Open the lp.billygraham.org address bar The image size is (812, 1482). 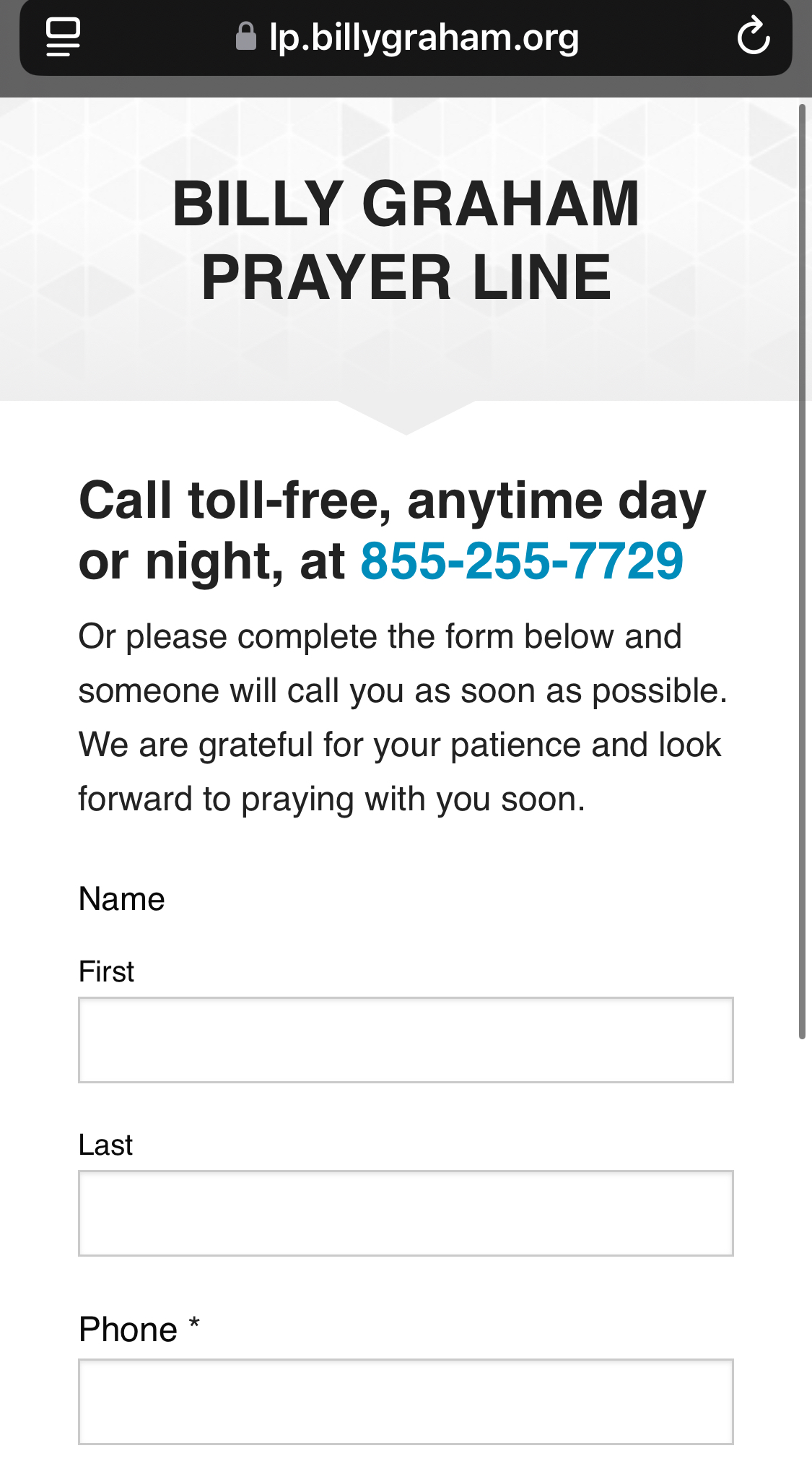(x=406, y=38)
